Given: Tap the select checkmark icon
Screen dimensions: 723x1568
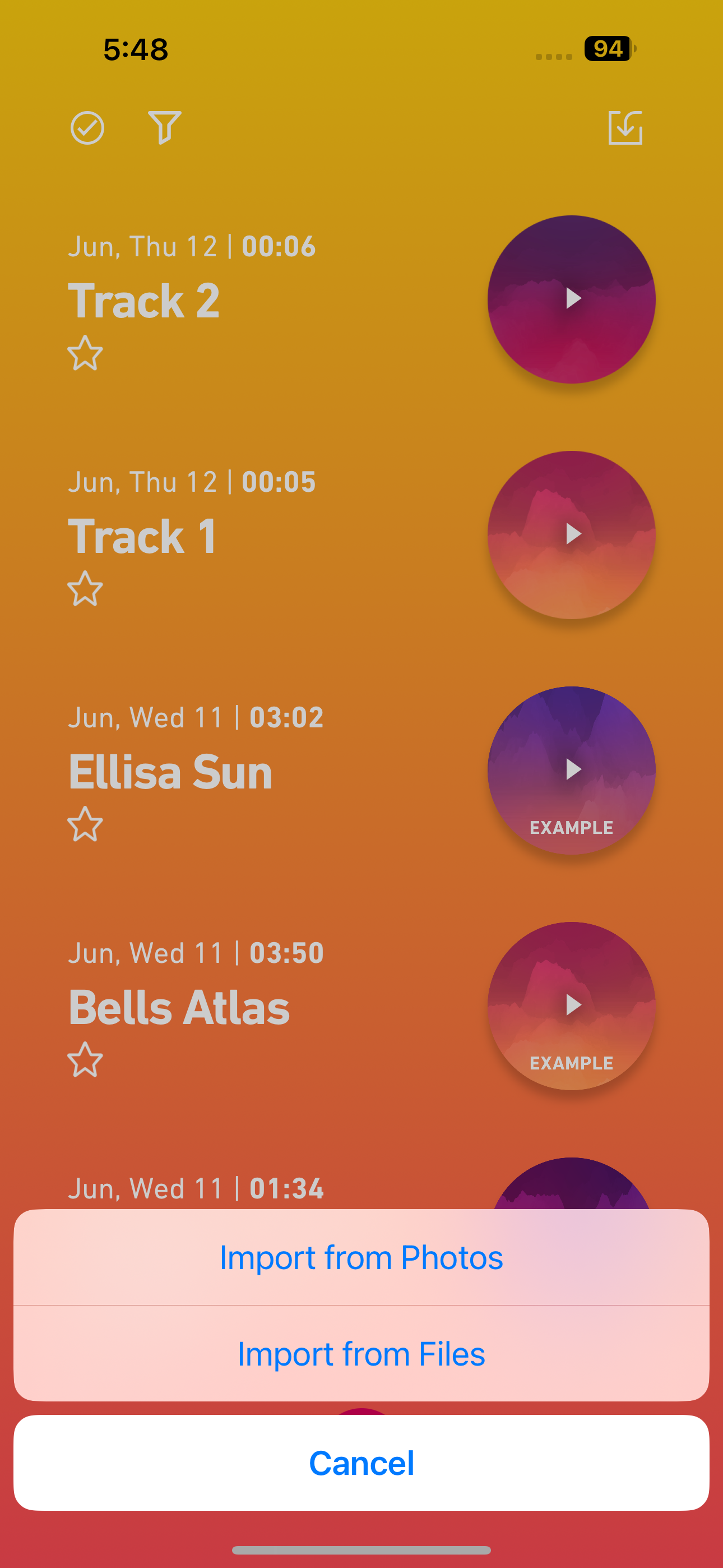Looking at the screenshot, I should pos(87,128).
